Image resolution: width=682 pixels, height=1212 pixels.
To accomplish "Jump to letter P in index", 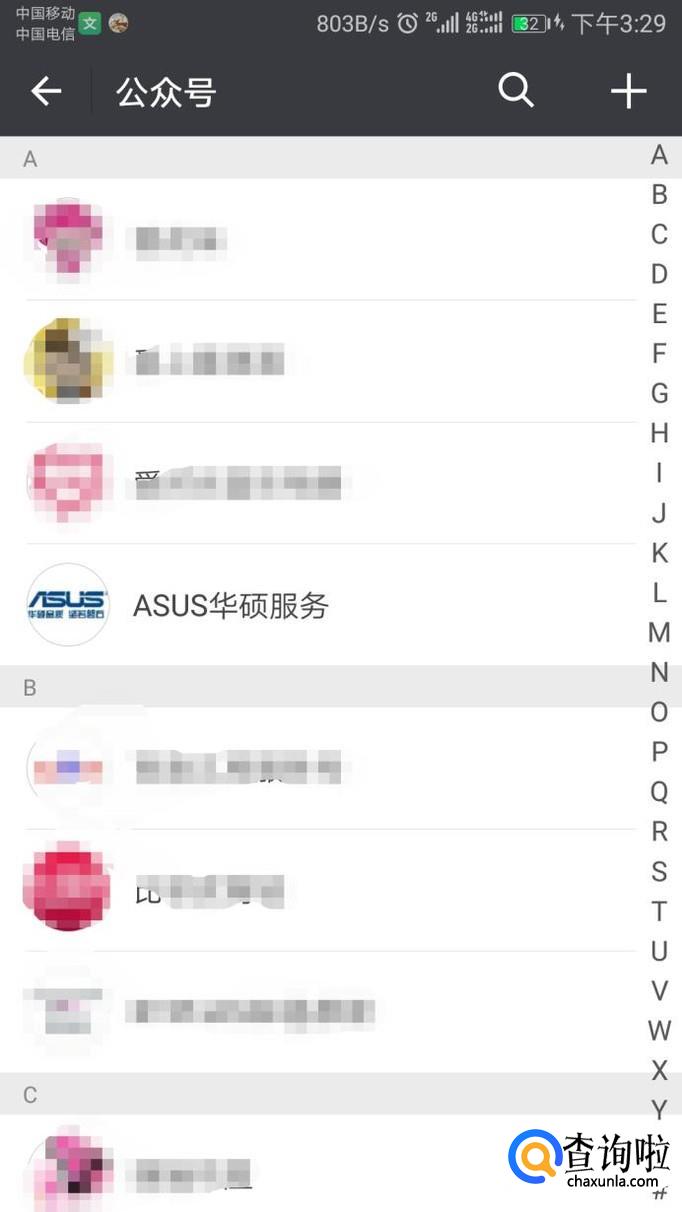I will (659, 752).
